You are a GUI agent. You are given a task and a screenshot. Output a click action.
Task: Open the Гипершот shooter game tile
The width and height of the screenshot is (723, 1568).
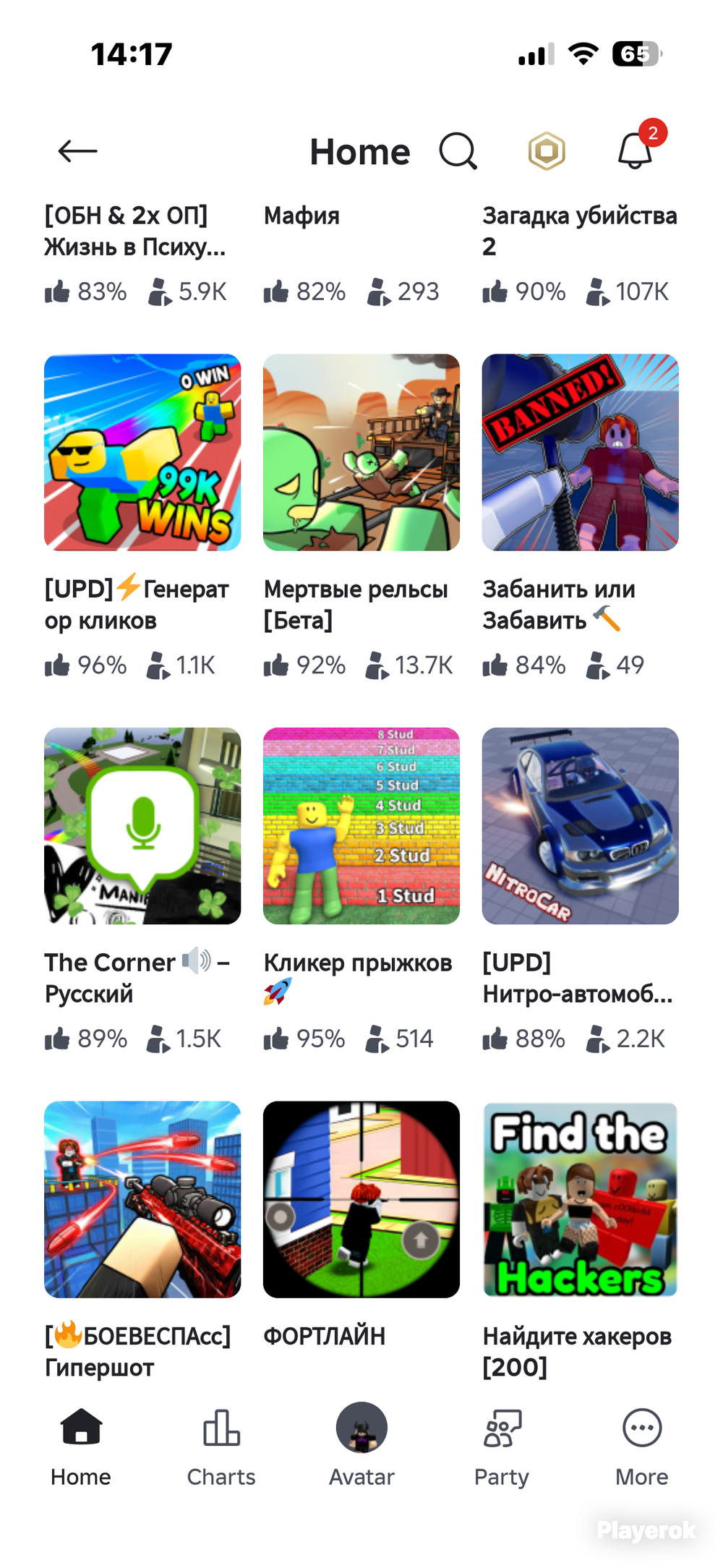click(142, 1199)
